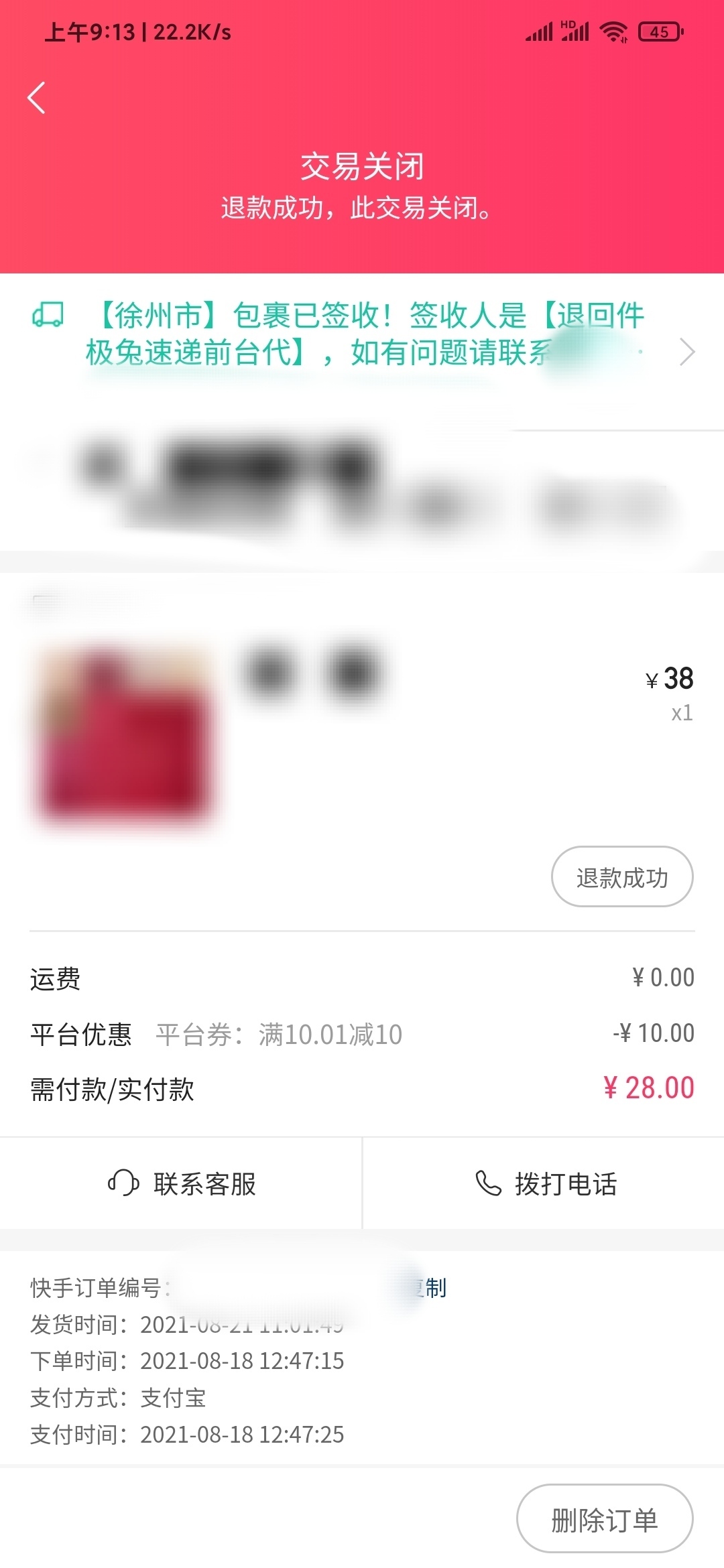Tap the phone receiver icon for 拨打电话
Screen dimensions: 724x1568
(487, 1184)
